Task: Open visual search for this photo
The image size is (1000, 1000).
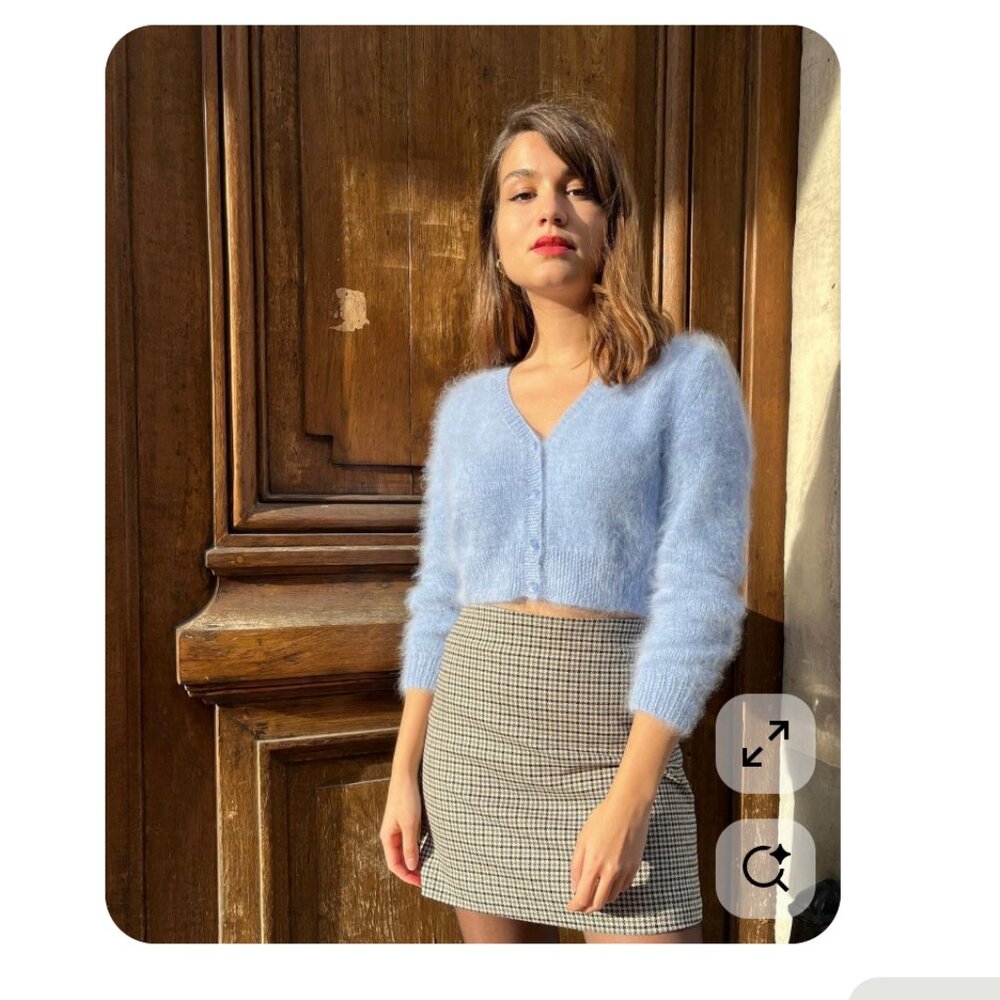Action: [x=765, y=868]
